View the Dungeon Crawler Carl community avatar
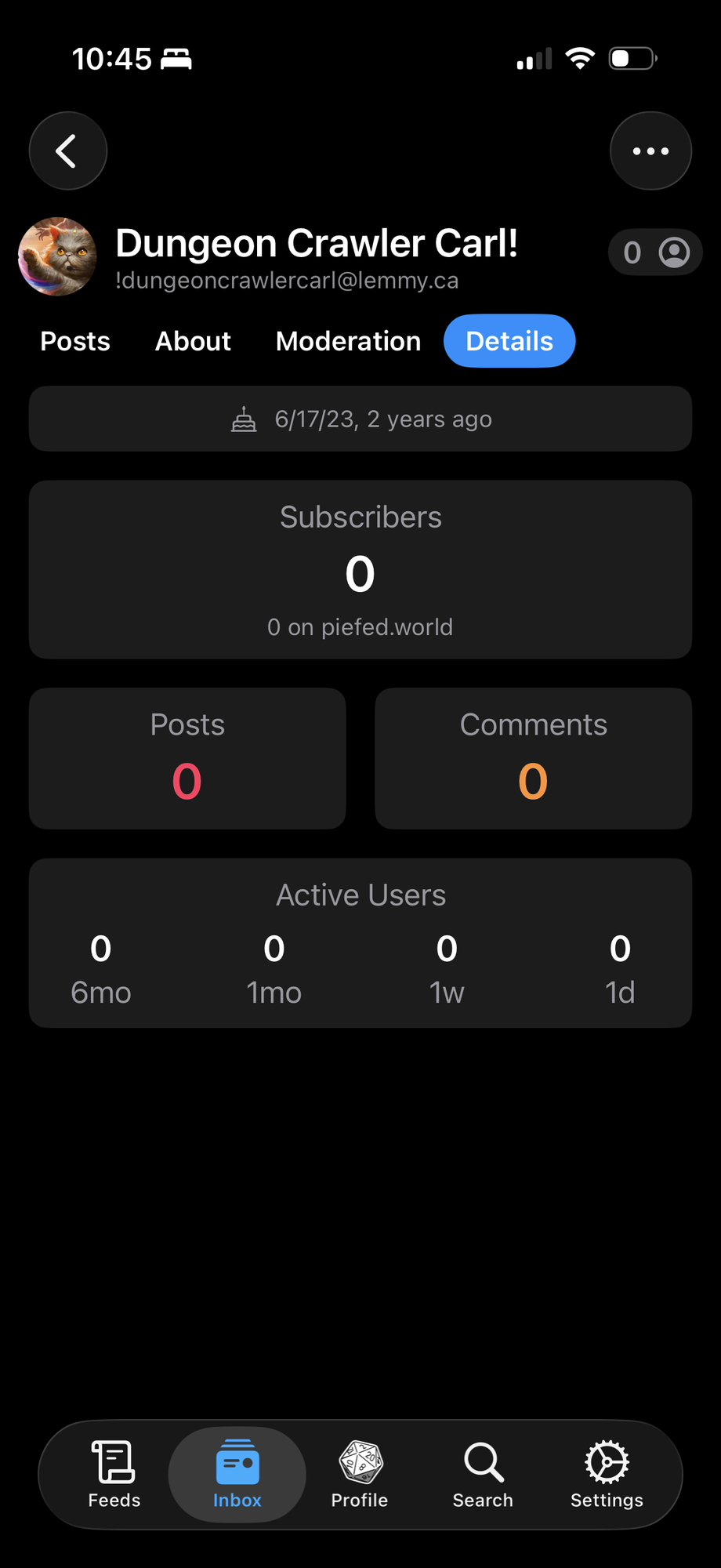This screenshot has width=721, height=1568. coord(57,256)
